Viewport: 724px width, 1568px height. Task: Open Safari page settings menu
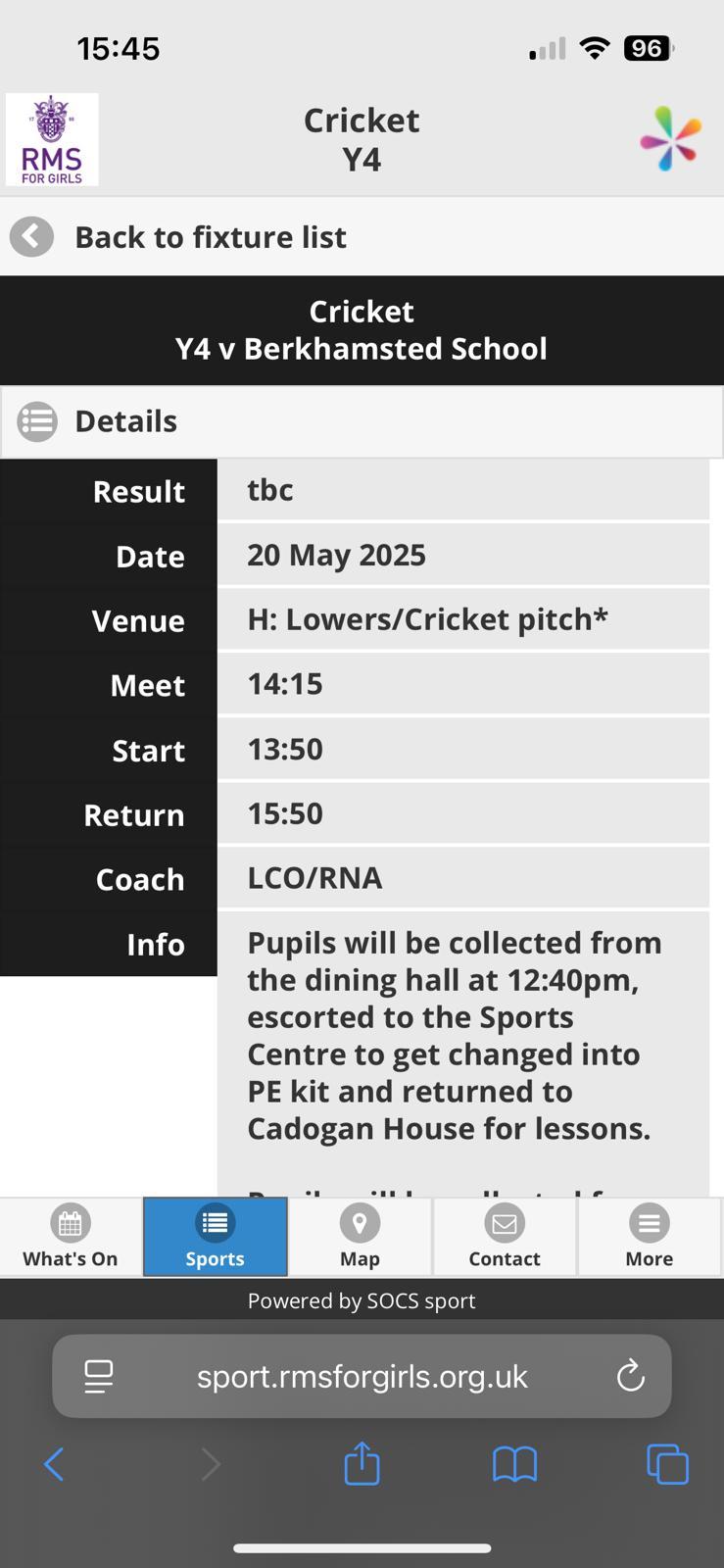click(x=99, y=1376)
